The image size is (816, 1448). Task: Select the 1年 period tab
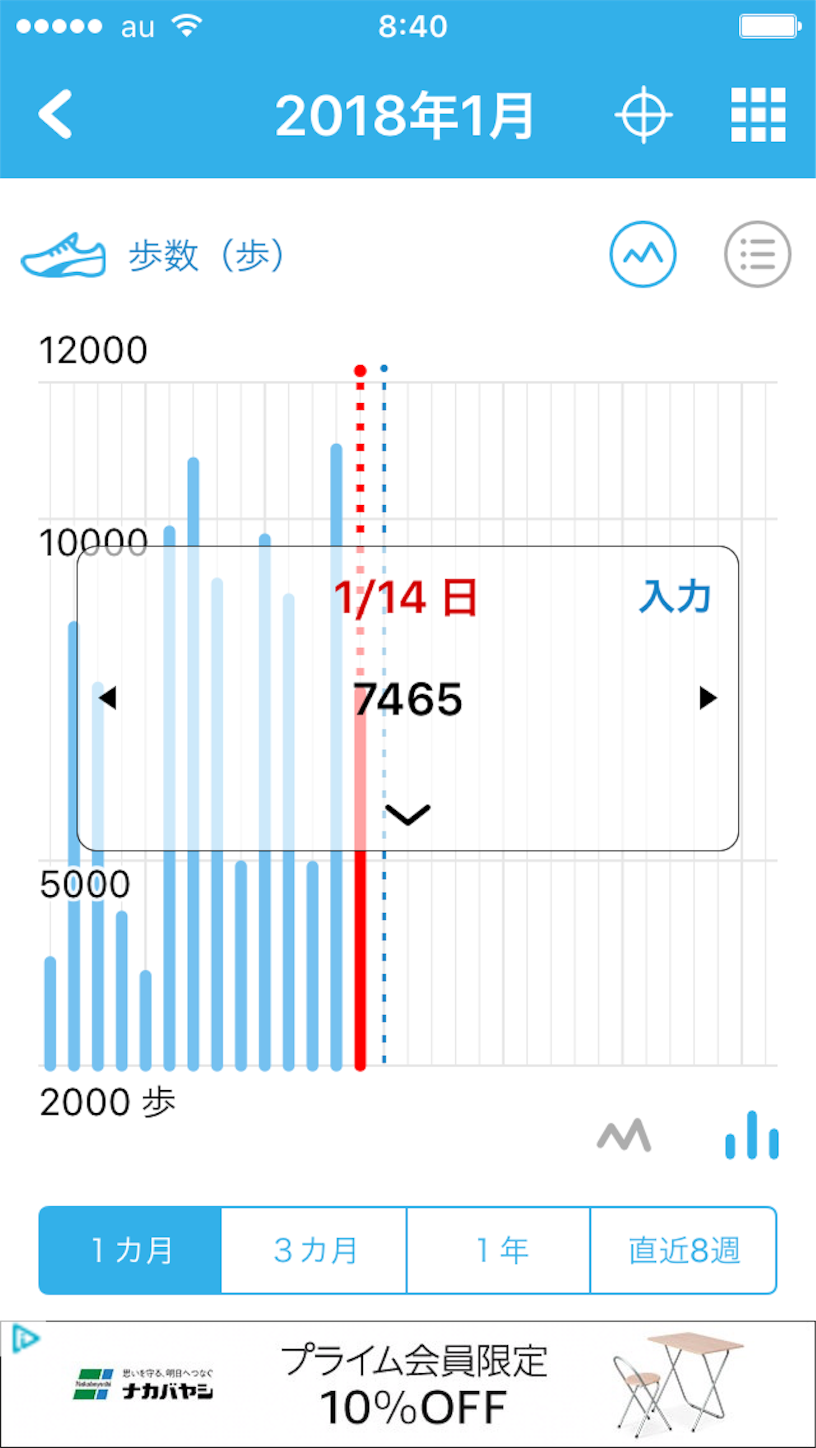[499, 1250]
